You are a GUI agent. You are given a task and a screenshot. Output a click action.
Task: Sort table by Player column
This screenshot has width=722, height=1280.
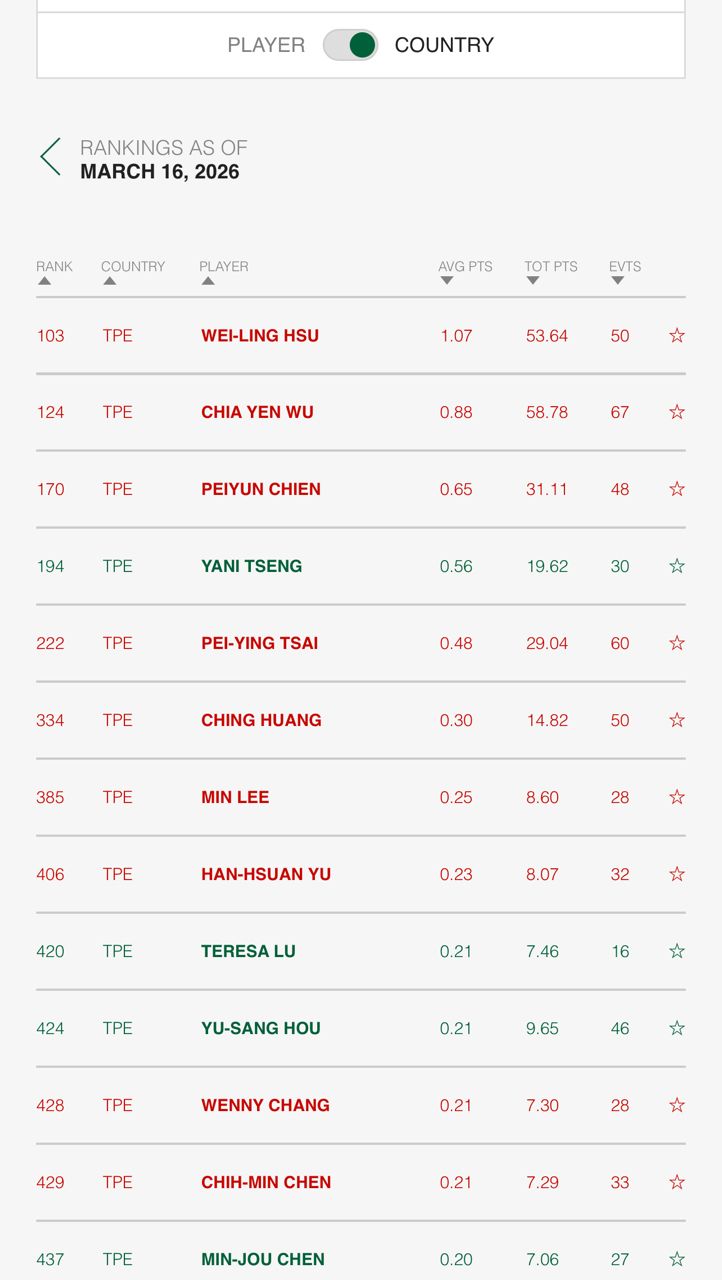coord(223,271)
